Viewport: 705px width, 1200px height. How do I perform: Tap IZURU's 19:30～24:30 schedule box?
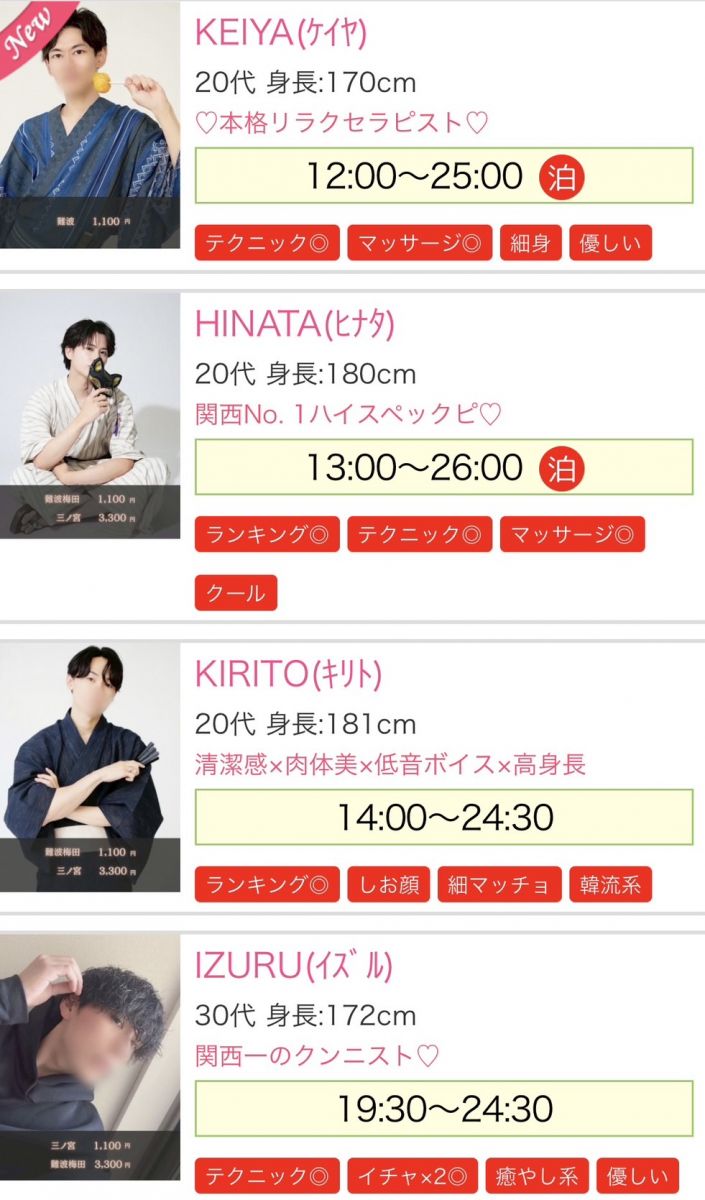pos(443,1108)
